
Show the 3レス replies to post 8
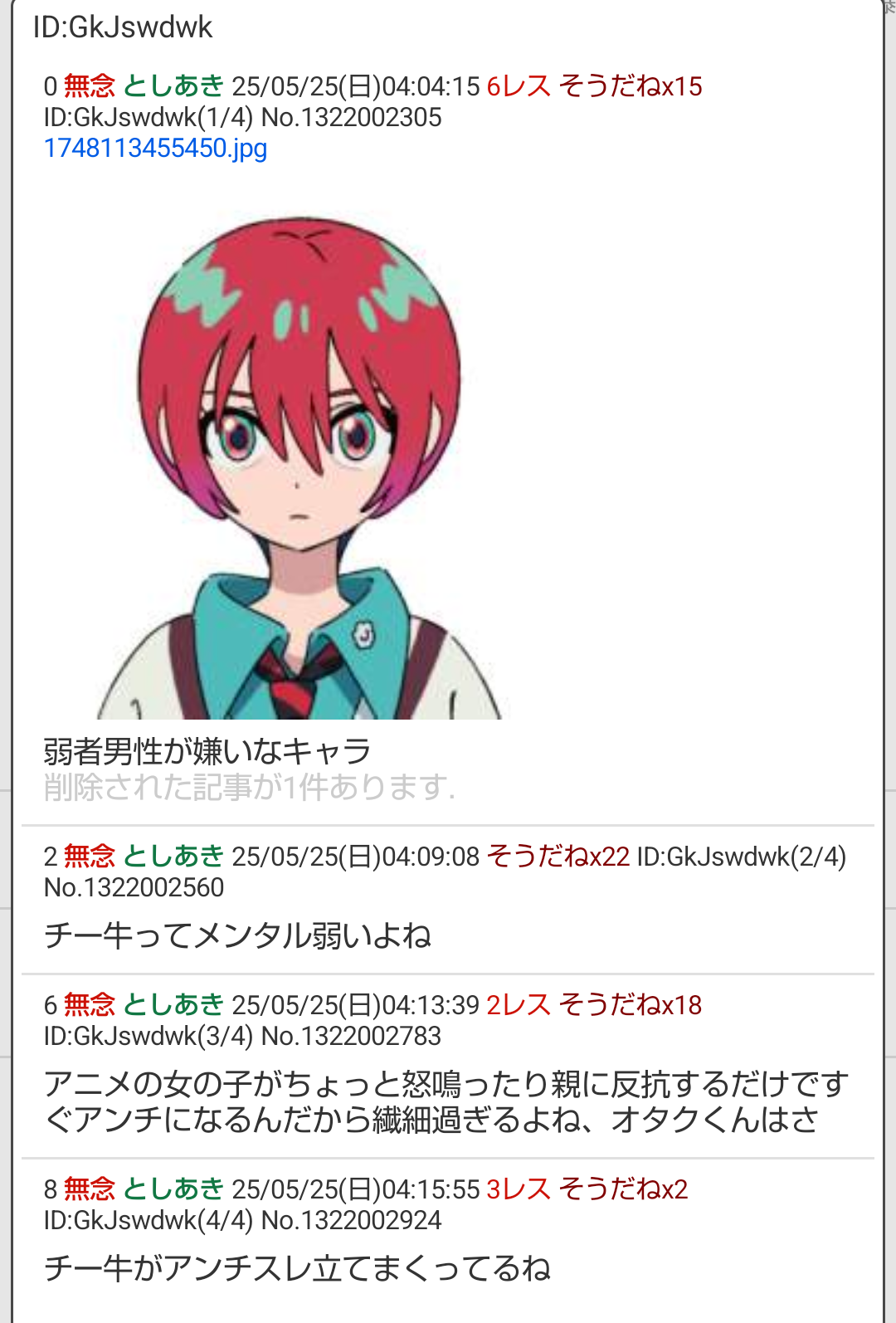pyautogui.click(x=519, y=1189)
